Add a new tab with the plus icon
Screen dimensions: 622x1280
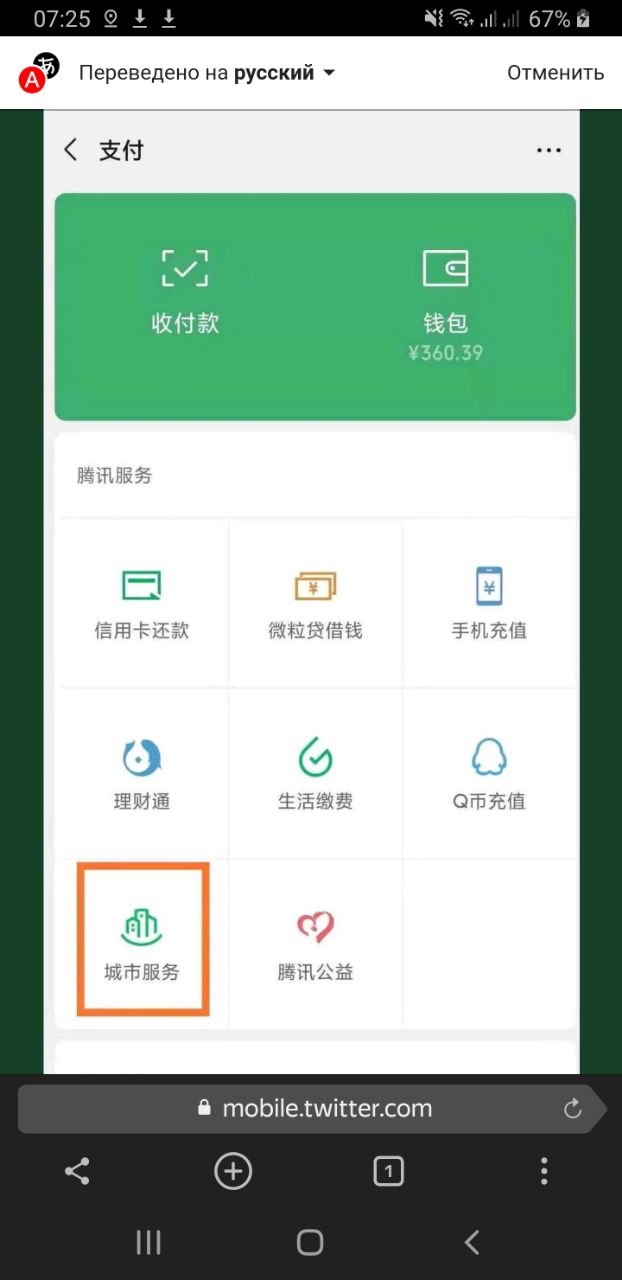(233, 1171)
